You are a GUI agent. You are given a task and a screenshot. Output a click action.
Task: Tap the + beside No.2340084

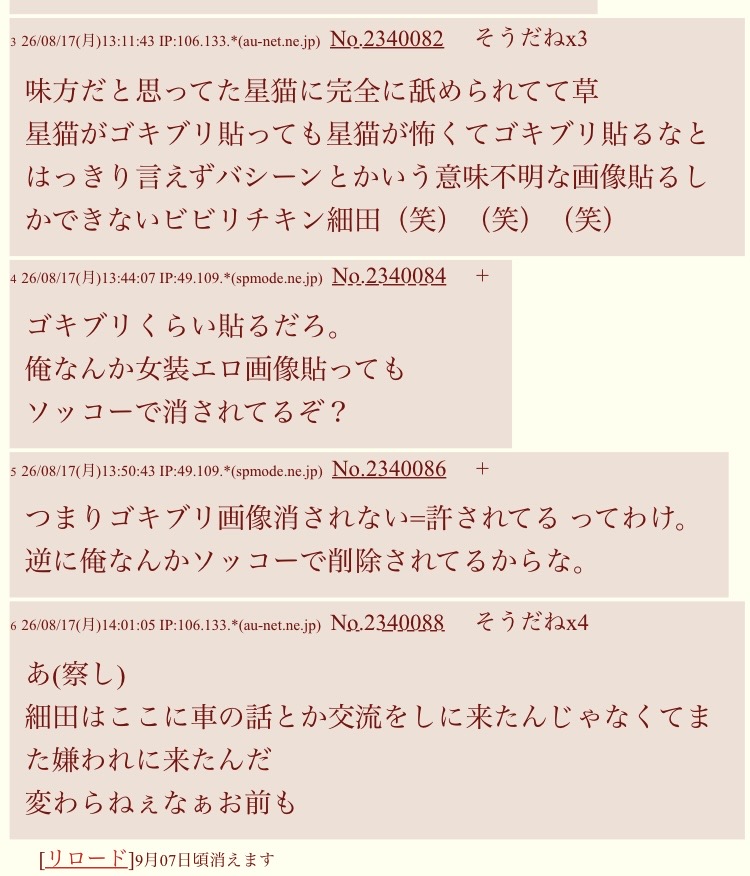click(482, 275)
